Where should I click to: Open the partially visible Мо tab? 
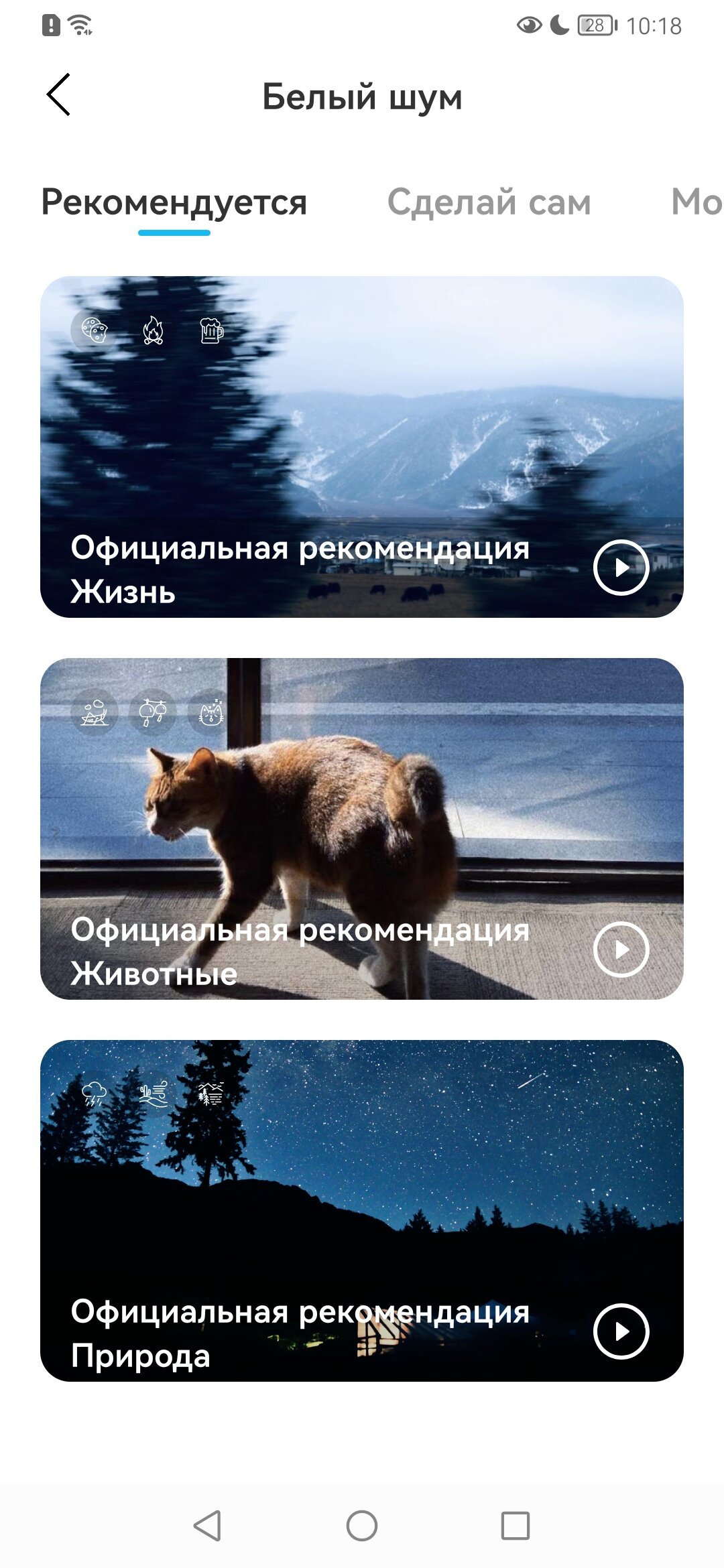coord(697,202)
